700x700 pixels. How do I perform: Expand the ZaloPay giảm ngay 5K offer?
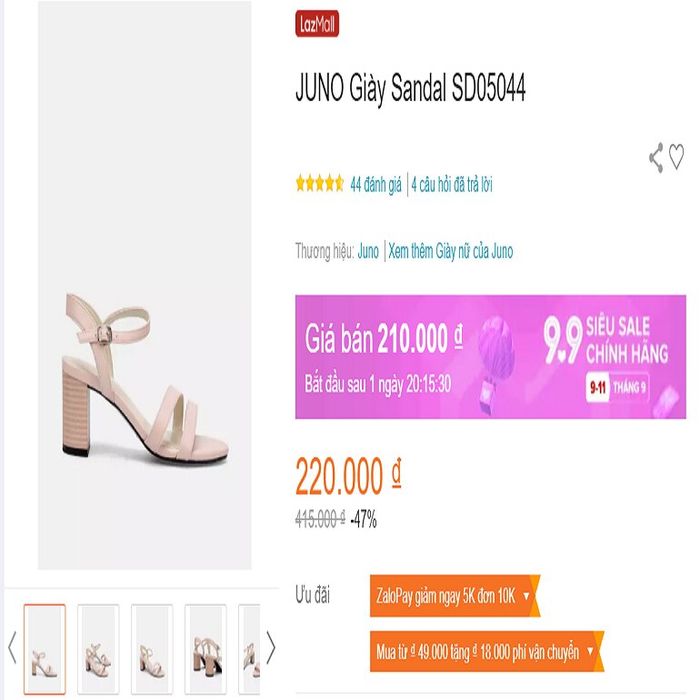point(454,595)
